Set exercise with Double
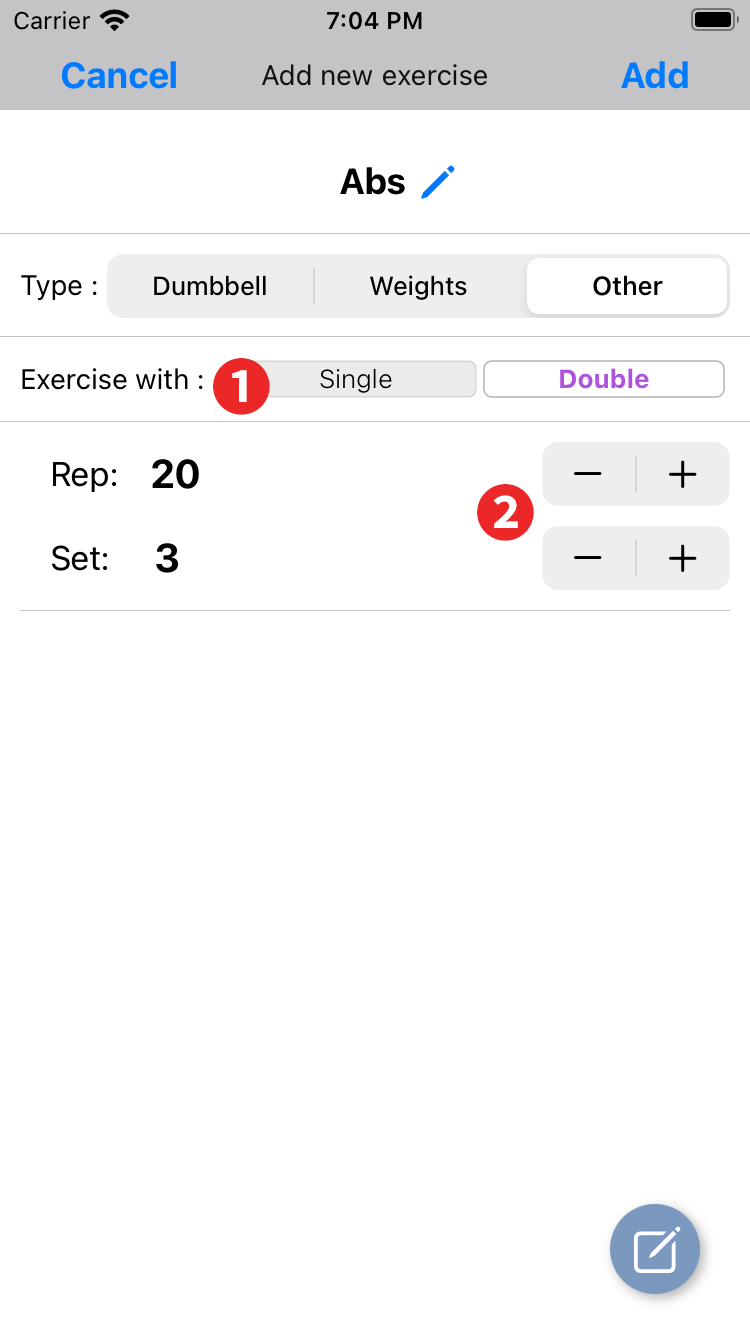This screenshot has height=1334, width=750. pyautogui.click(x=603, y=380)
